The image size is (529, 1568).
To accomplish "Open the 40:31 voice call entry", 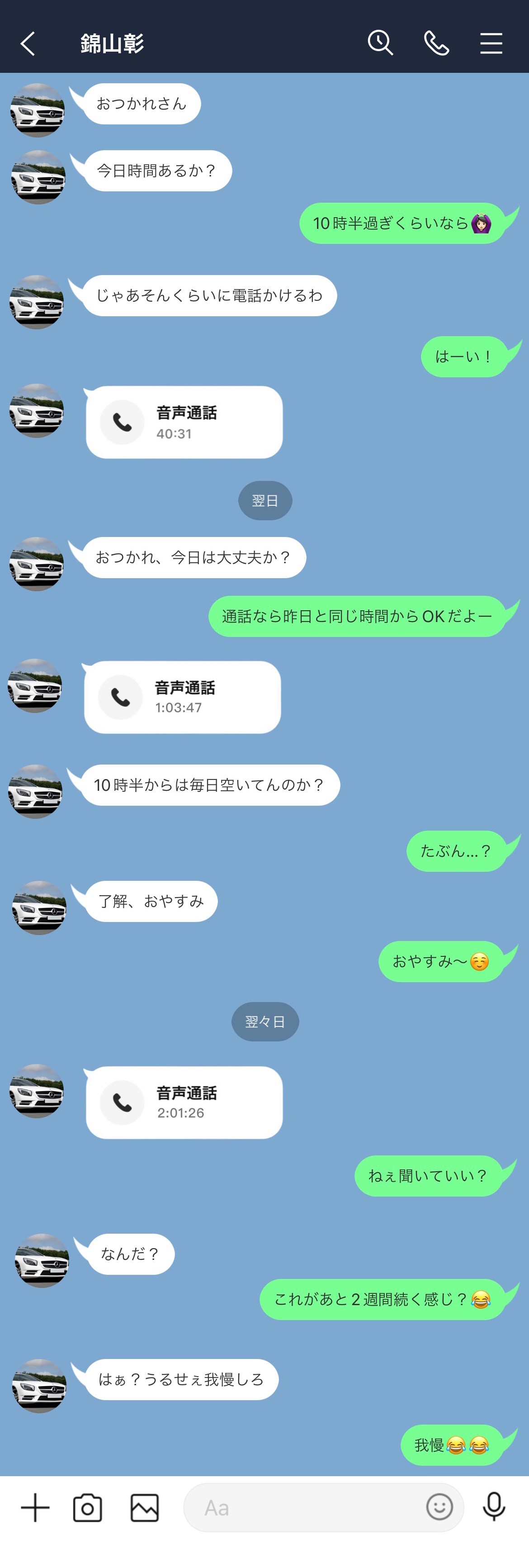I will point(184,422).
